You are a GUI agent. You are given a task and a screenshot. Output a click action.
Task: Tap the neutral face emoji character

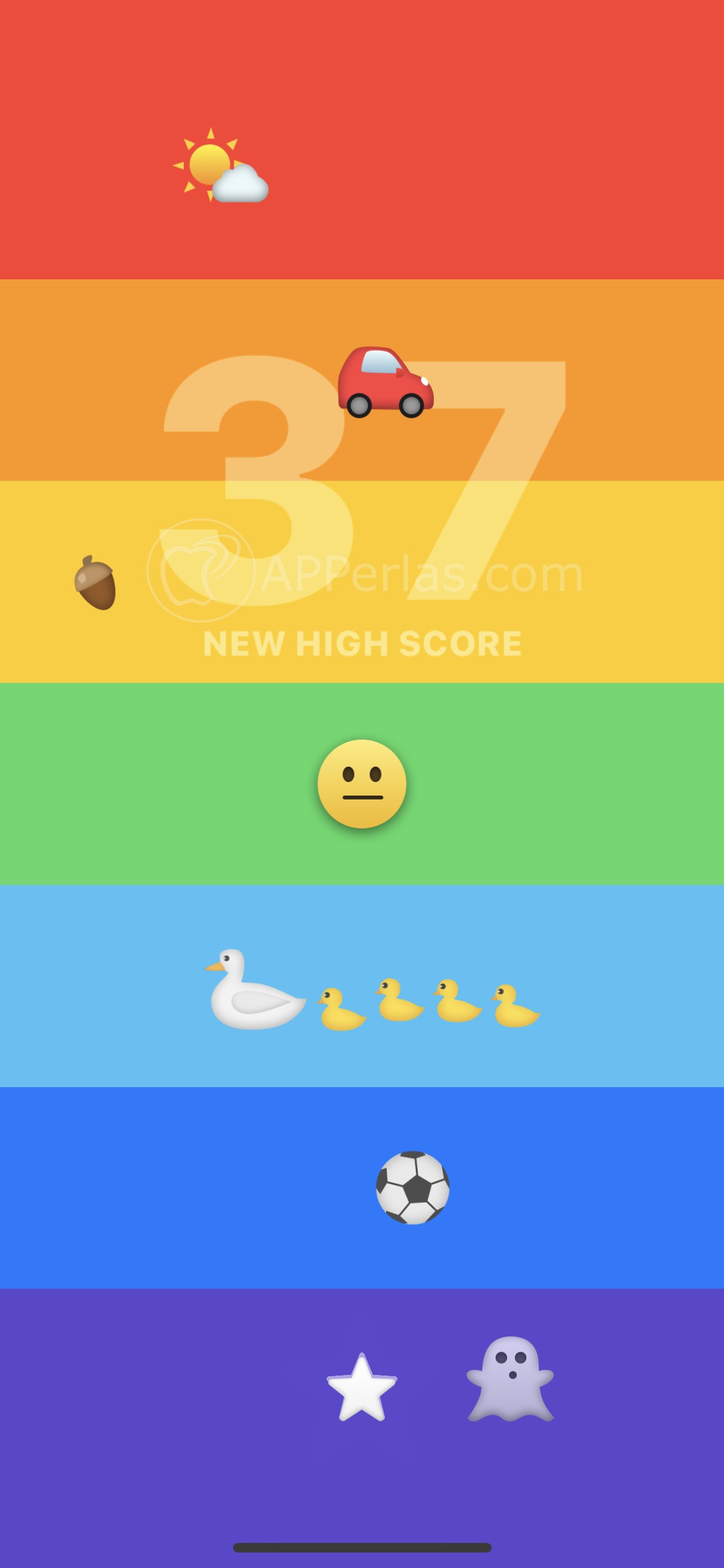tap(362, 783)
